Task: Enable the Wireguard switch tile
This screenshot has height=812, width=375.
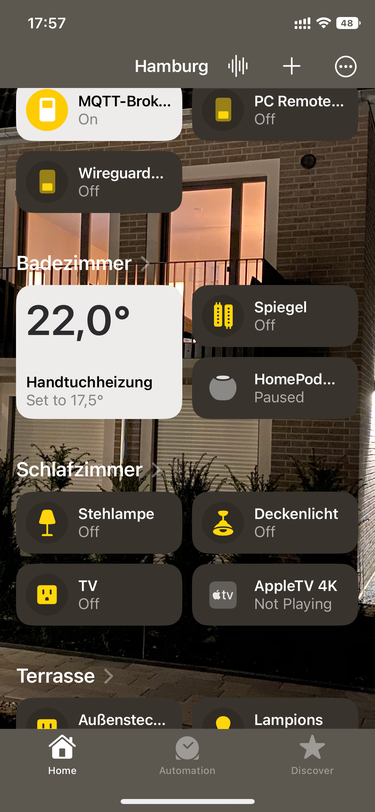Action: (99, 182)
